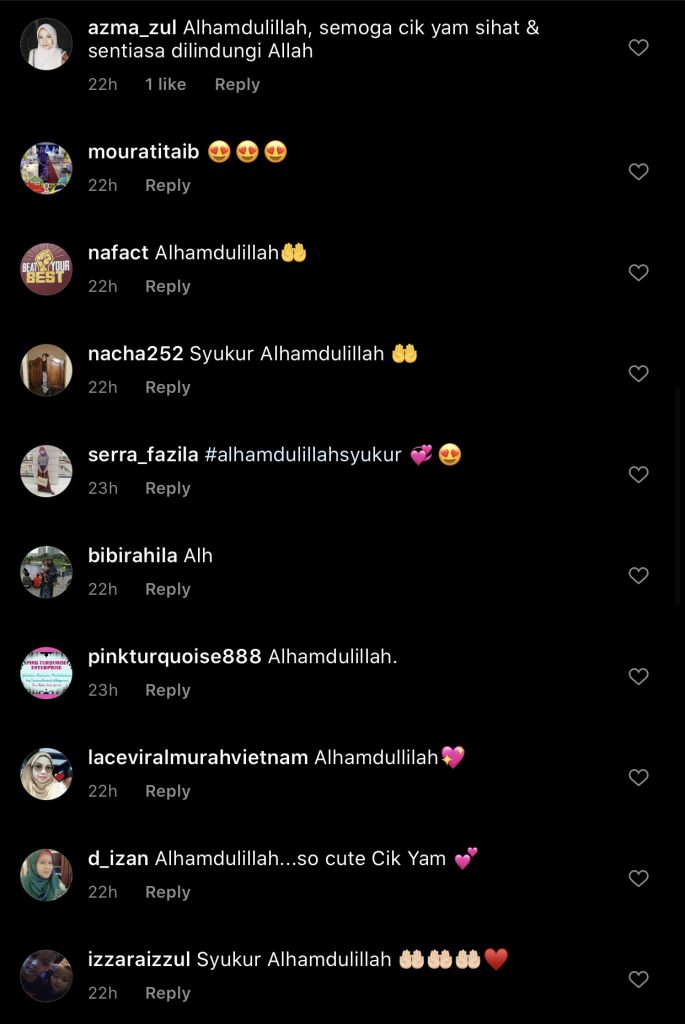685x1024 pixels.
Task: Open the #alhamdulillahsyukur hashtag
Action: coord(302,455)
